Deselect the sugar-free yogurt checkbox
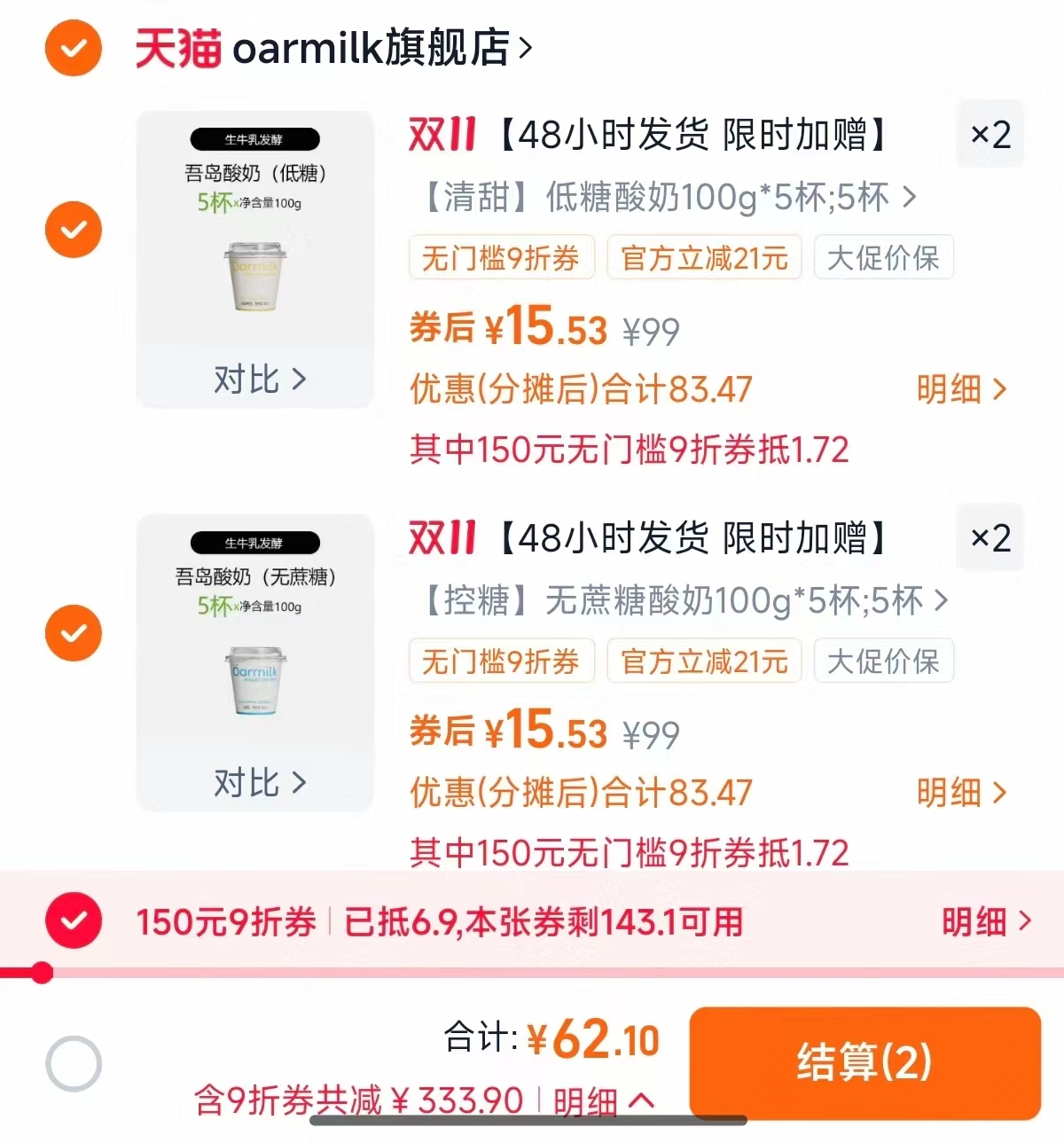This screenshot has width=1064, height=1143. tap(73, 633)
